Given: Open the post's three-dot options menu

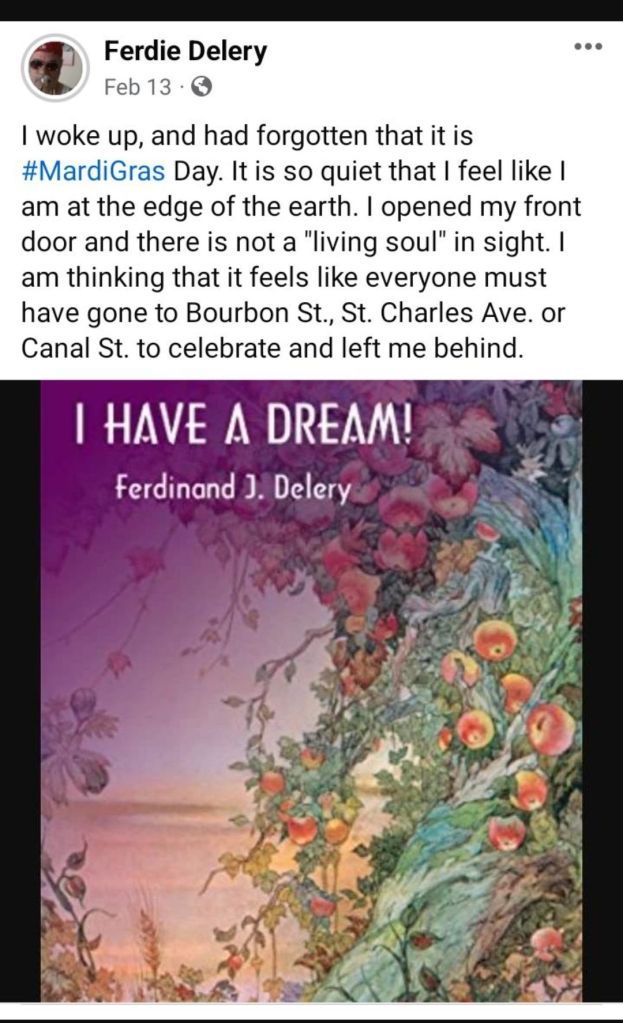Looking at the screenshot, I should pos(586,48).
